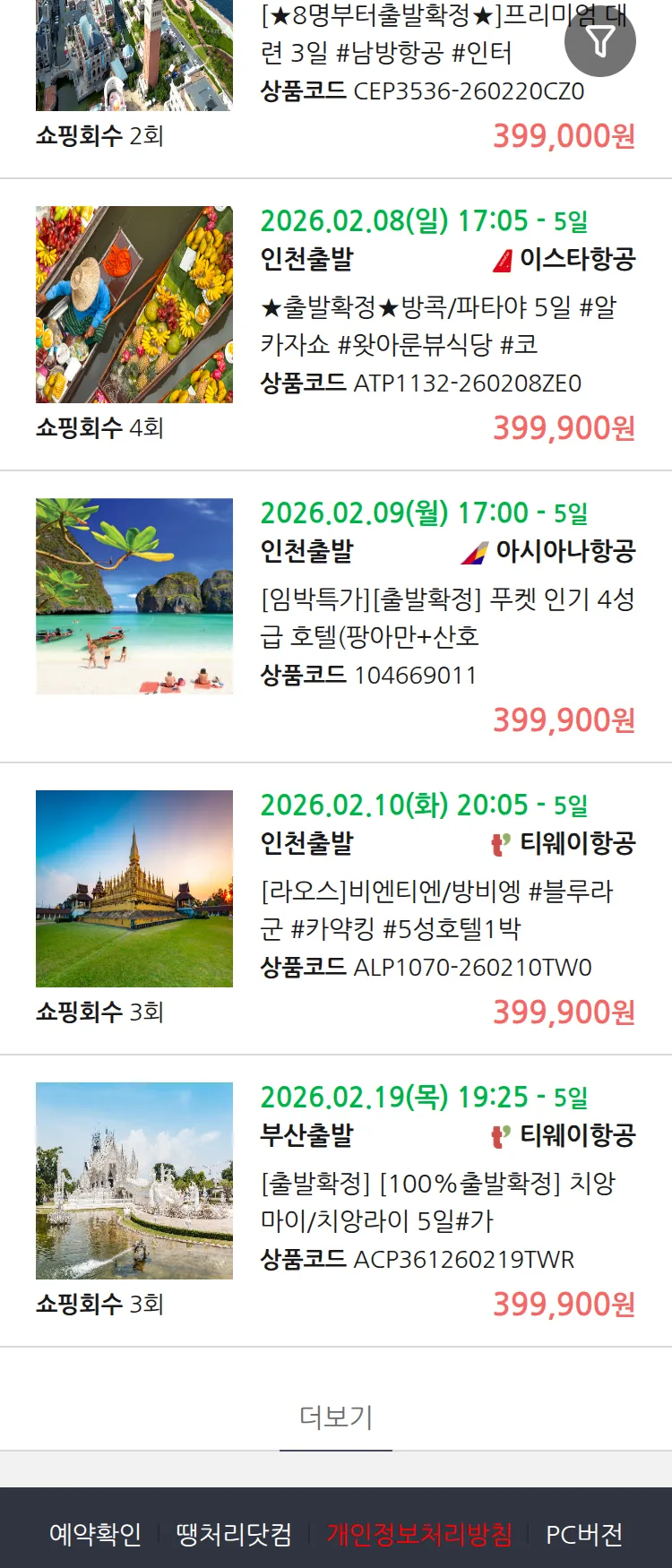The width and height of the screenshot is (672, 1568).
Task: View the 푸켓 인기 4성급 호텔 package
Action: (447, 617)
